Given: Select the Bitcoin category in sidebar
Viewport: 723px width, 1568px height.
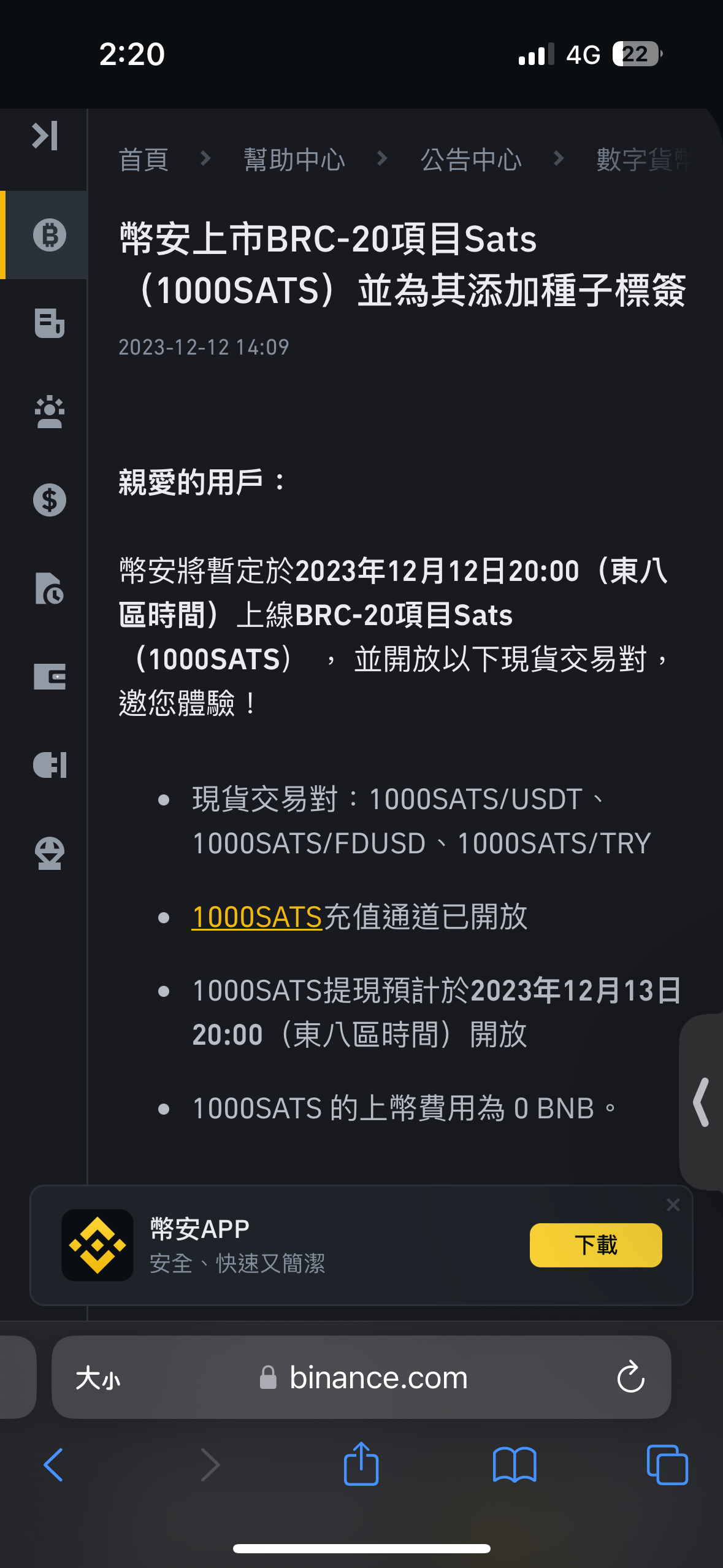Looking at the screenshot, I should [49, 235].
